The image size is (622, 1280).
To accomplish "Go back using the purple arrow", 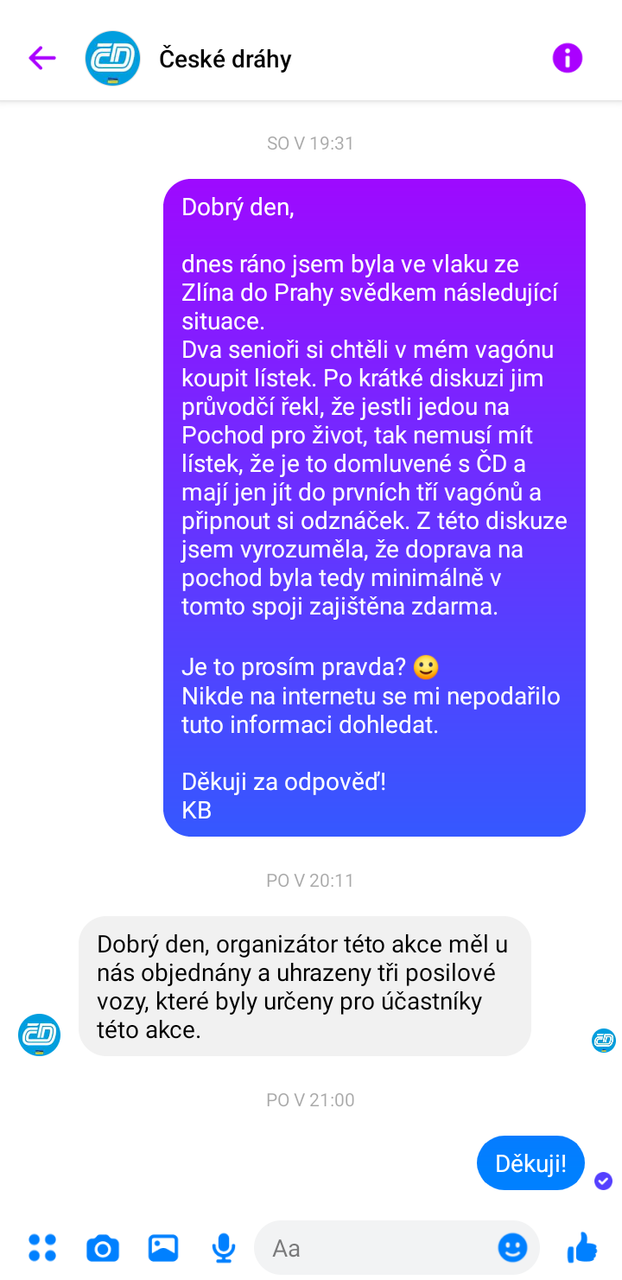I will [x=42, y=58].
